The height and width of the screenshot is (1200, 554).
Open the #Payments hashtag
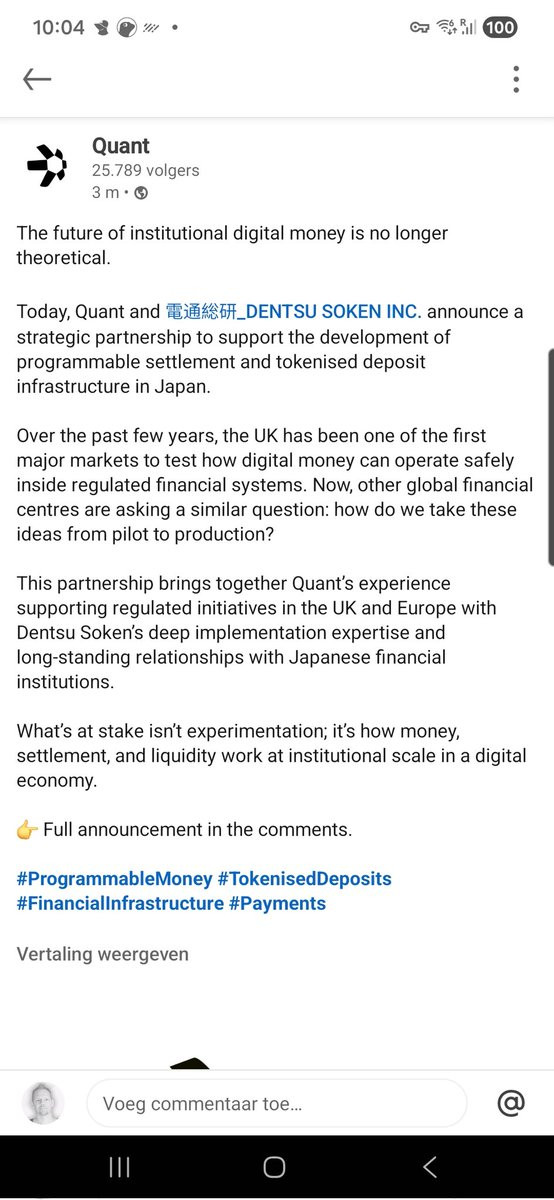[277, 903]
